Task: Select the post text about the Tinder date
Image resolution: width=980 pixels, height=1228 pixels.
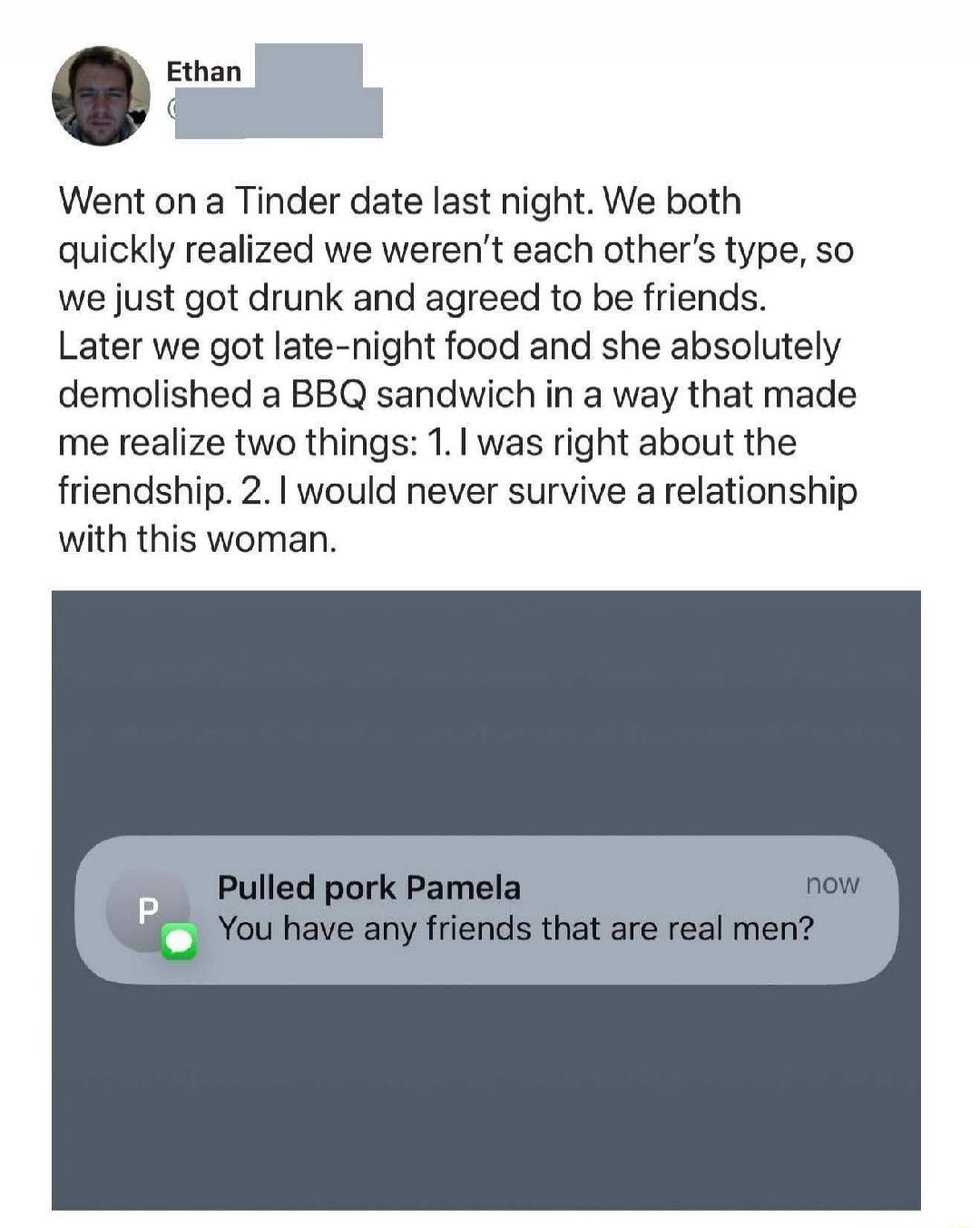Action: click(x=454, y=363)
